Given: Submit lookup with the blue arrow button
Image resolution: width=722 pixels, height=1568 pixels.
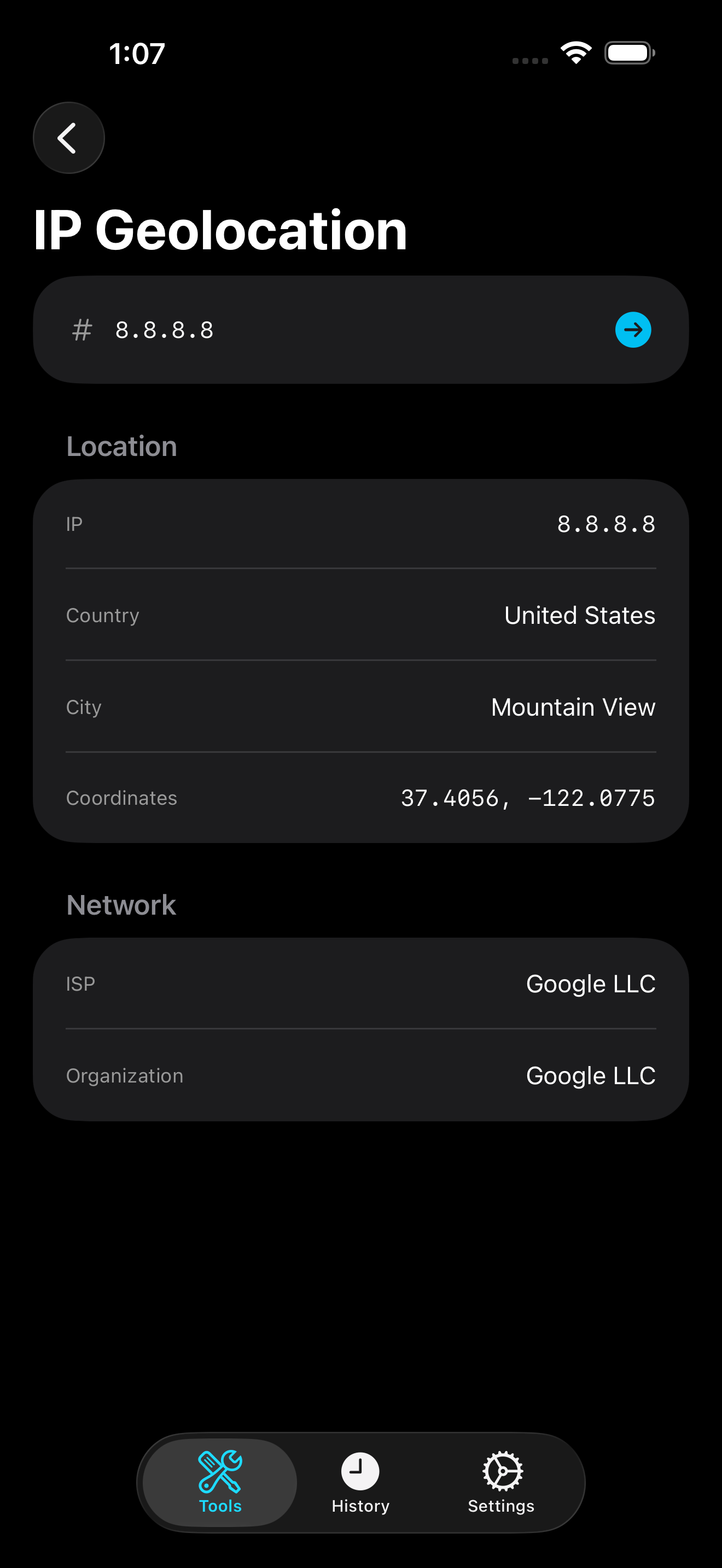Looking at the screenshot, I should pyautogui.click(x=632, y=330).
